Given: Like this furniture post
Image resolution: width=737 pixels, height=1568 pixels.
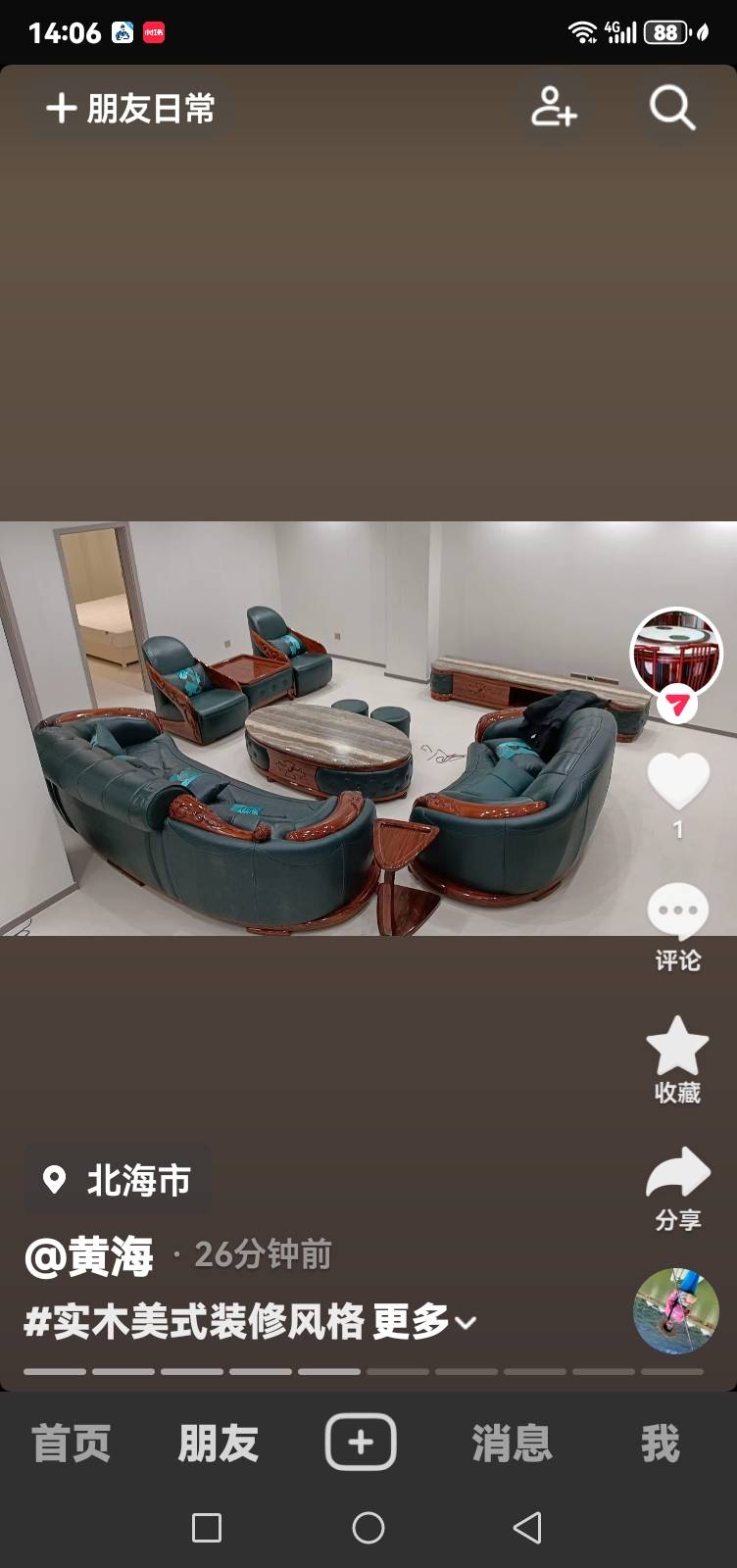Looking at the screenshot, I should pos(678,782).
